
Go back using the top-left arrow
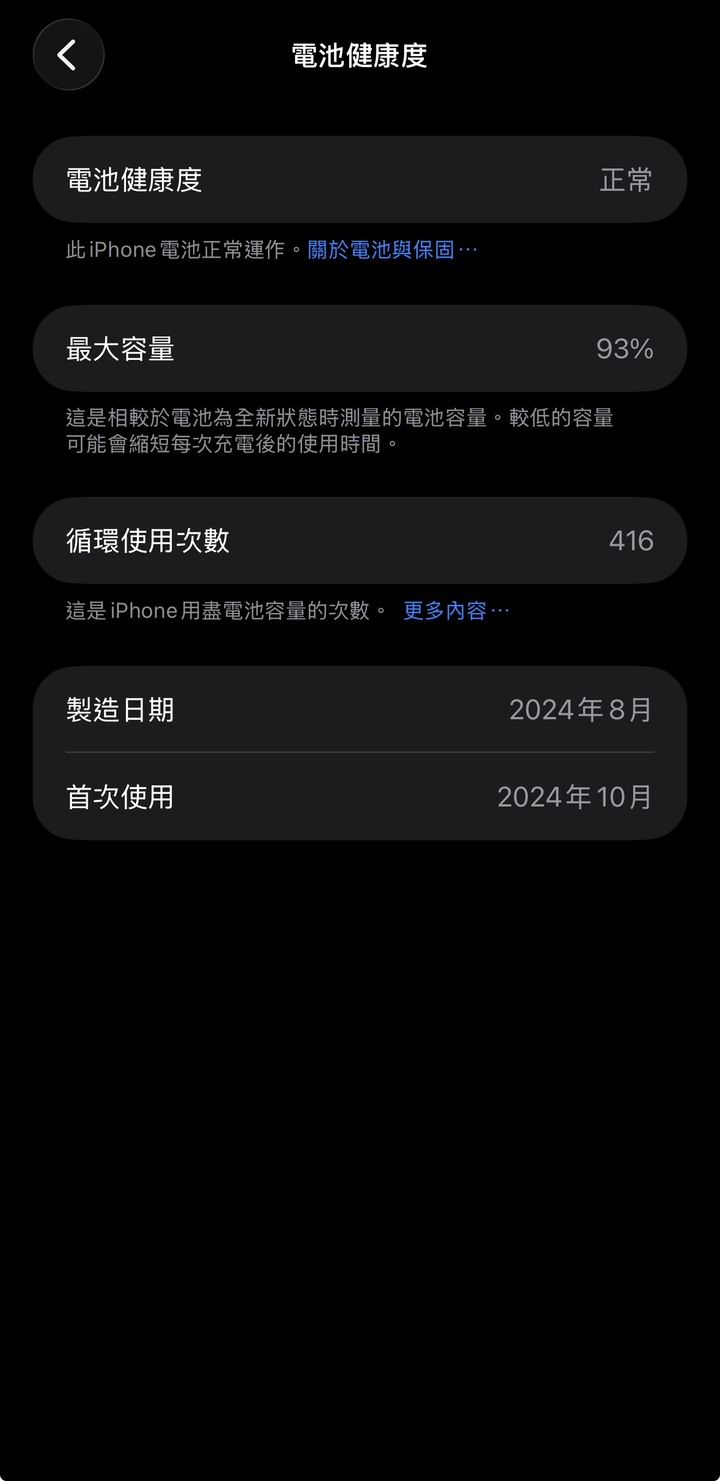(x=68, y=55)
